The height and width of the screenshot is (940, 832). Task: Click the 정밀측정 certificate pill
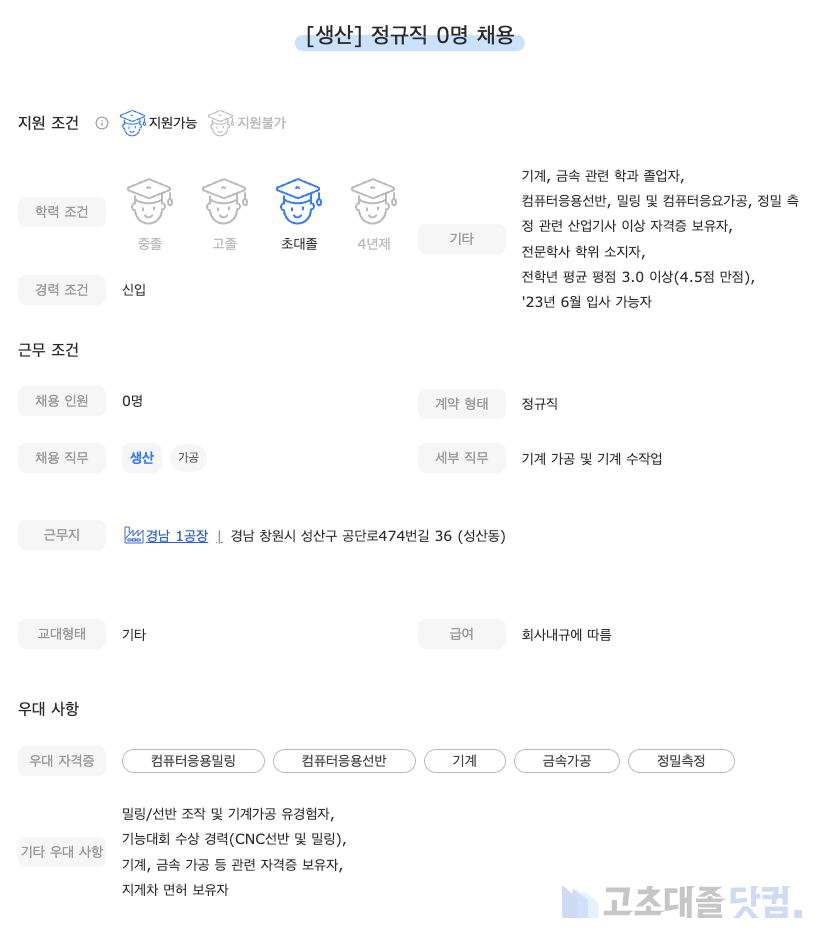(x=681, y=761)
